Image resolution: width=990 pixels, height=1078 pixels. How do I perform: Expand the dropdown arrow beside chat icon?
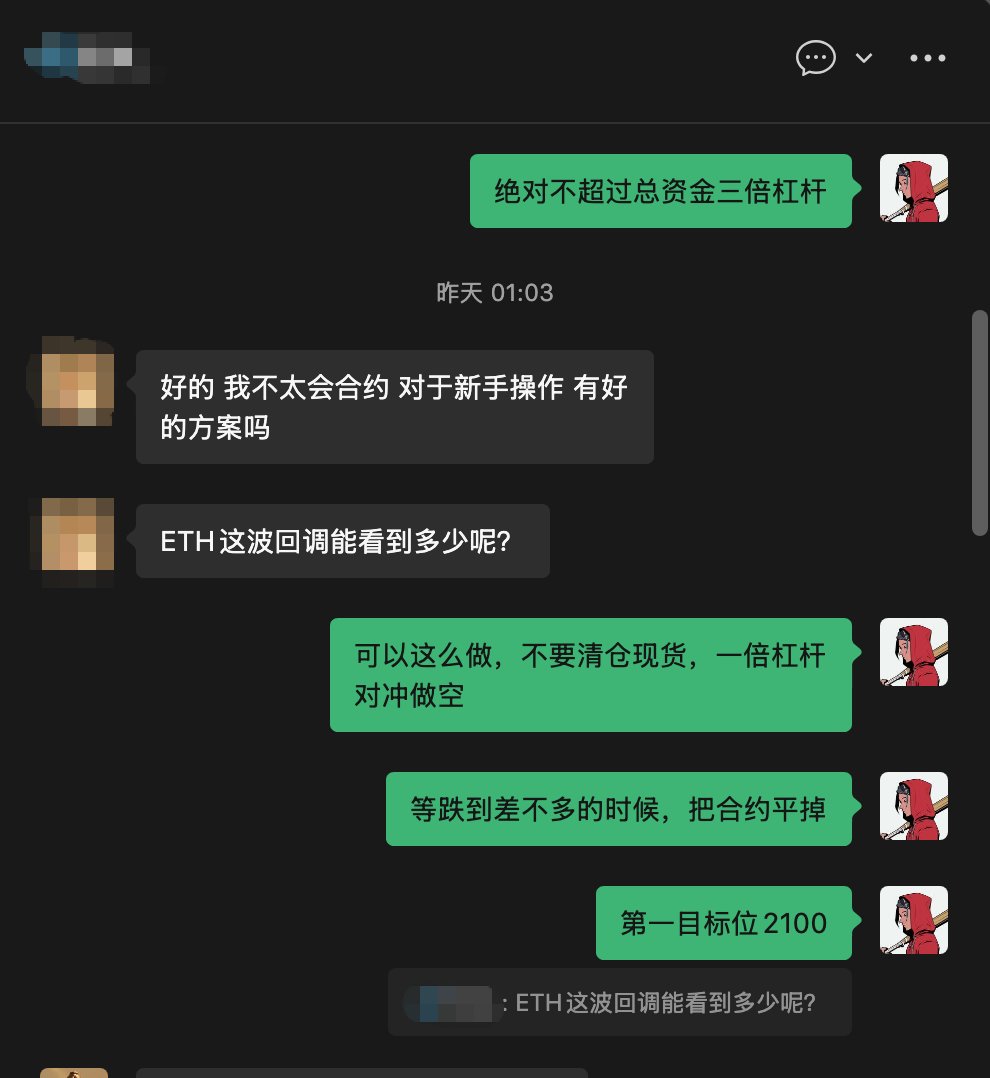point(864,58)
